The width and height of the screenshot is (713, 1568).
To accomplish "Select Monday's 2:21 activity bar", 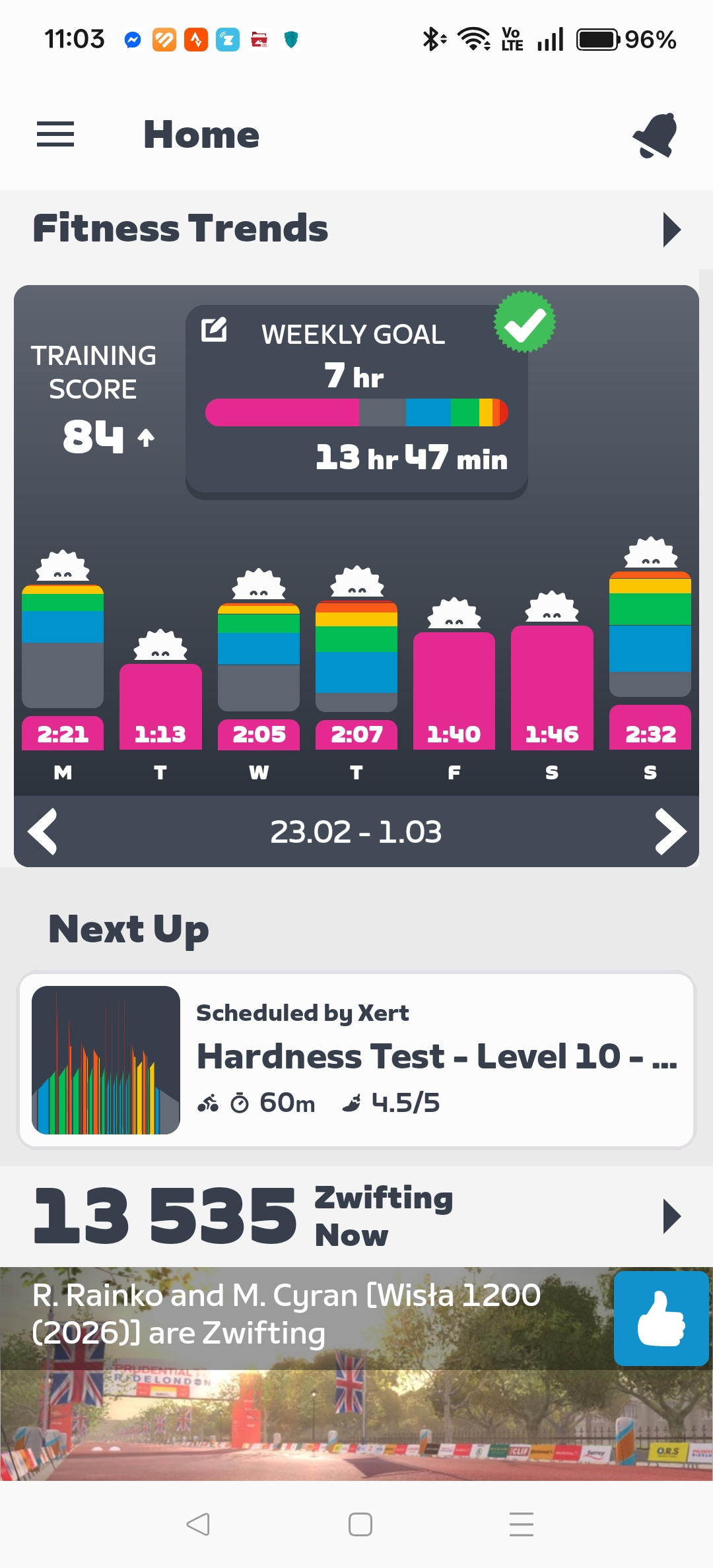I will (63, 667).
